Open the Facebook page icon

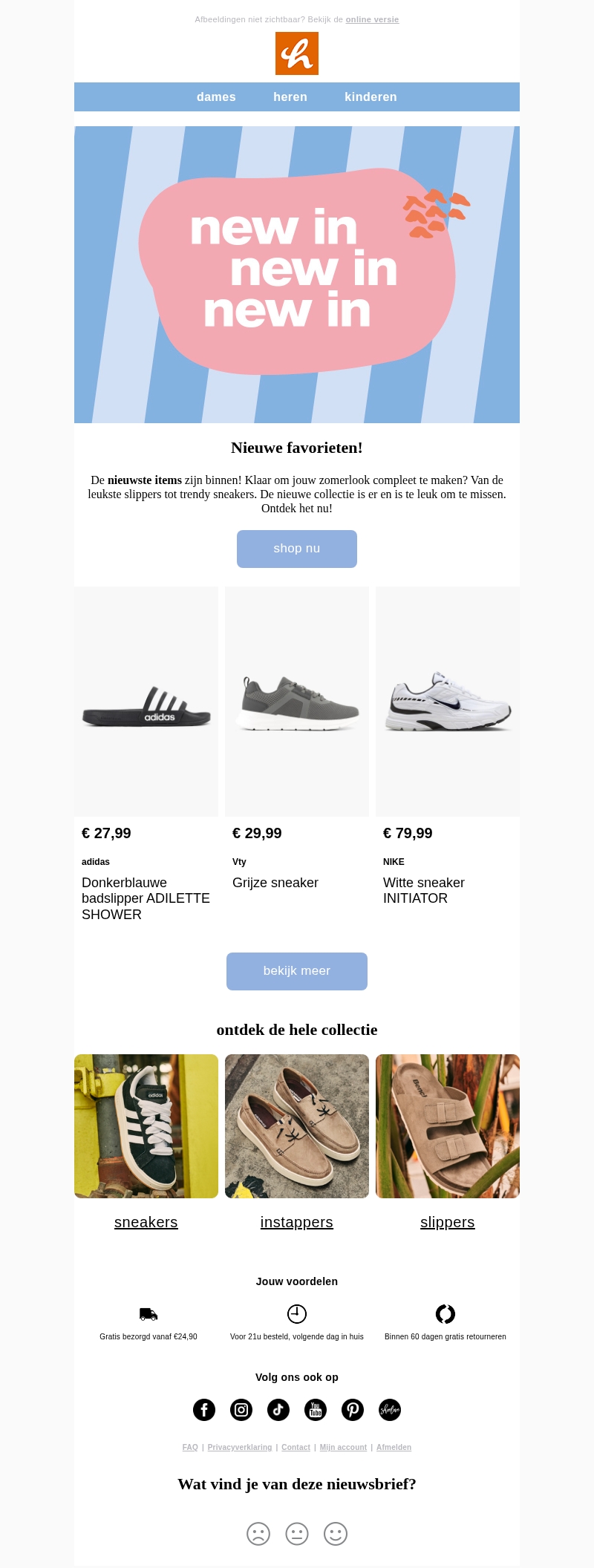tap(204, 1409)
